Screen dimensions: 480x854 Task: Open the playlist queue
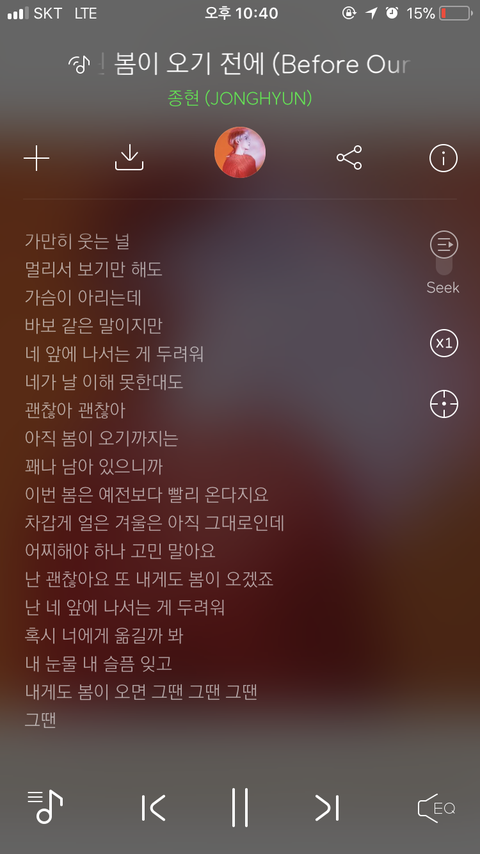(x=45, y=806)
